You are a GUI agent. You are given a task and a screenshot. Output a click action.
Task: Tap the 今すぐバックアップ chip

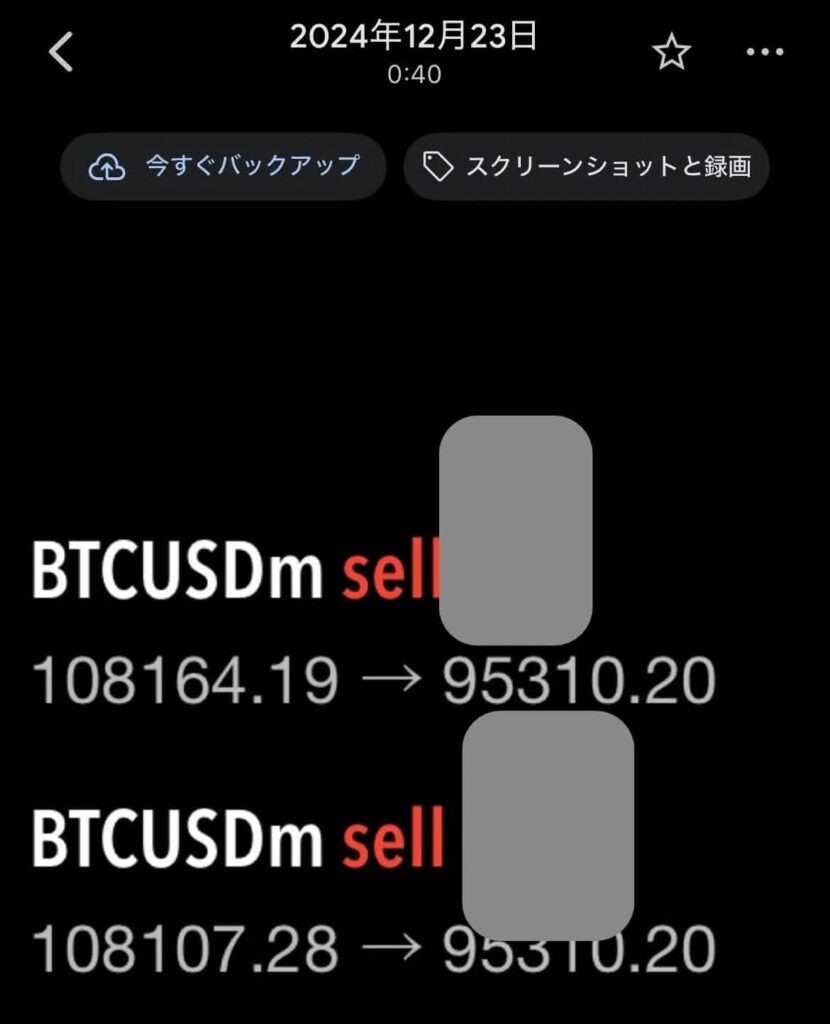[223, 166]
